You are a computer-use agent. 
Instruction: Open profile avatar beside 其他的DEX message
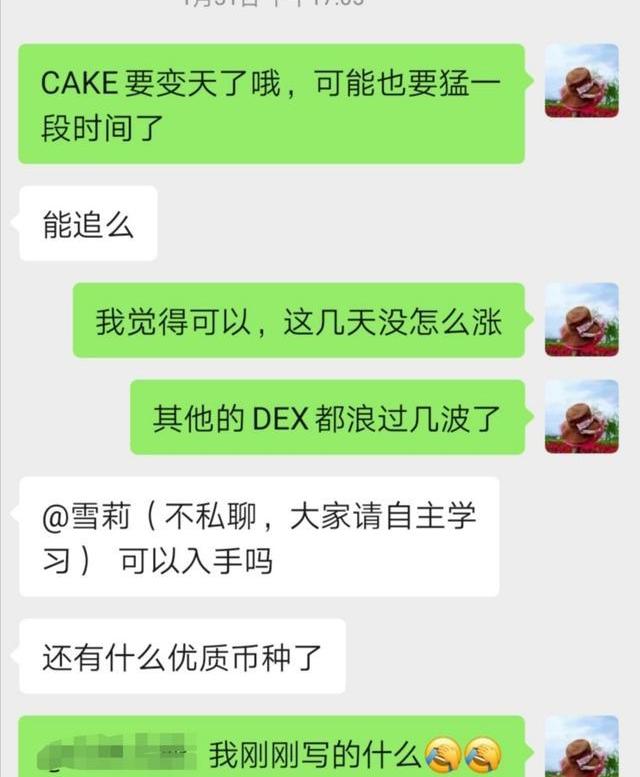pos(581,417)
